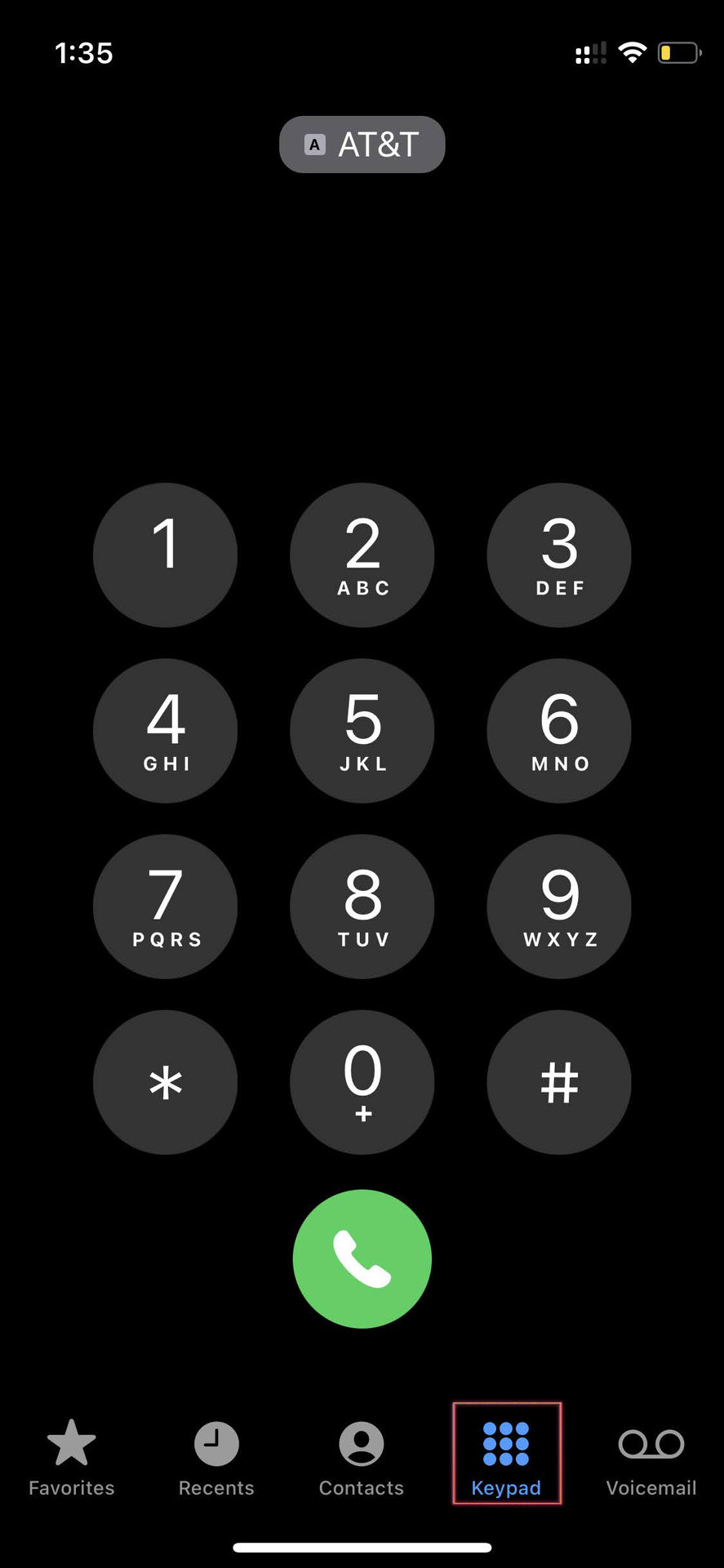Dial the digit 8 TUV
Screen dimensions: 724x1568
[362, 906]
